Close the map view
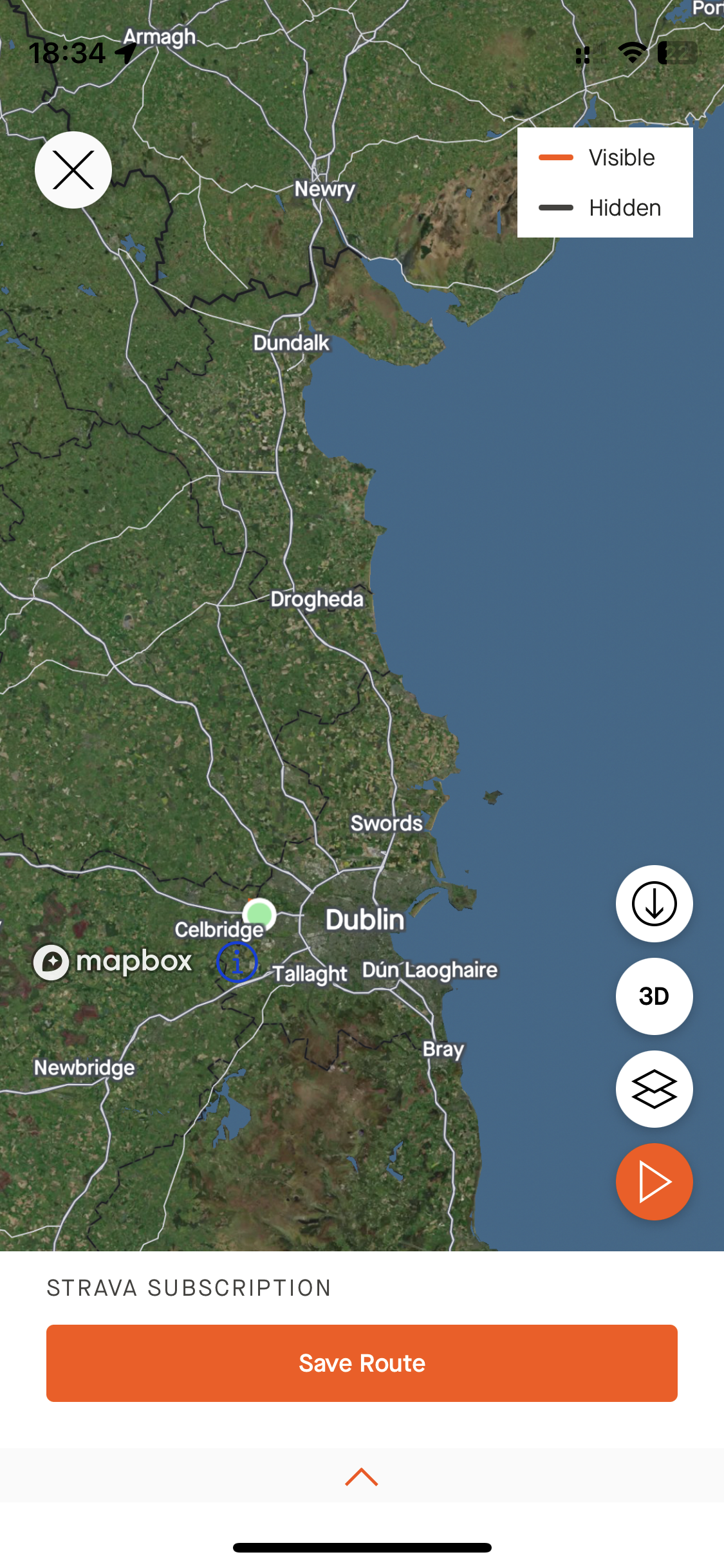Viewport: 724px width, 1568px height. click(x=73, y=170)
